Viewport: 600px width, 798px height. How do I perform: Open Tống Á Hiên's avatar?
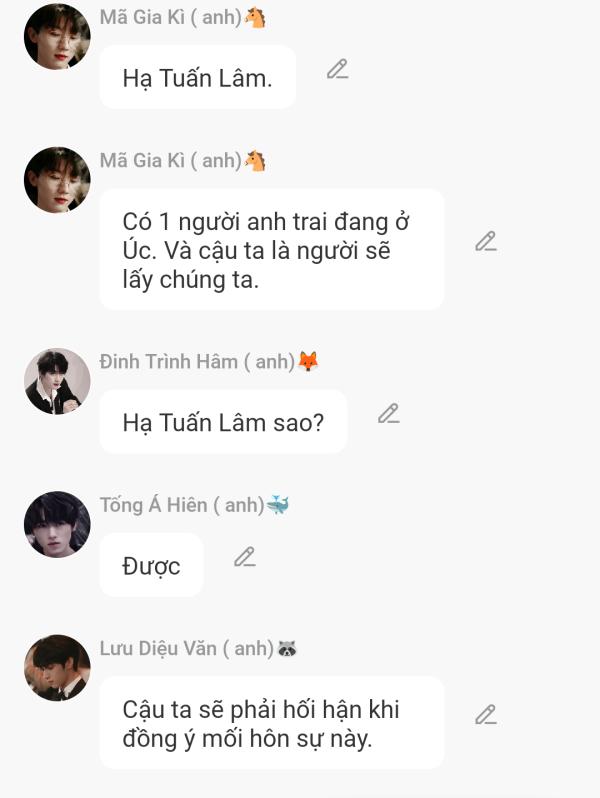coord(57,524)
